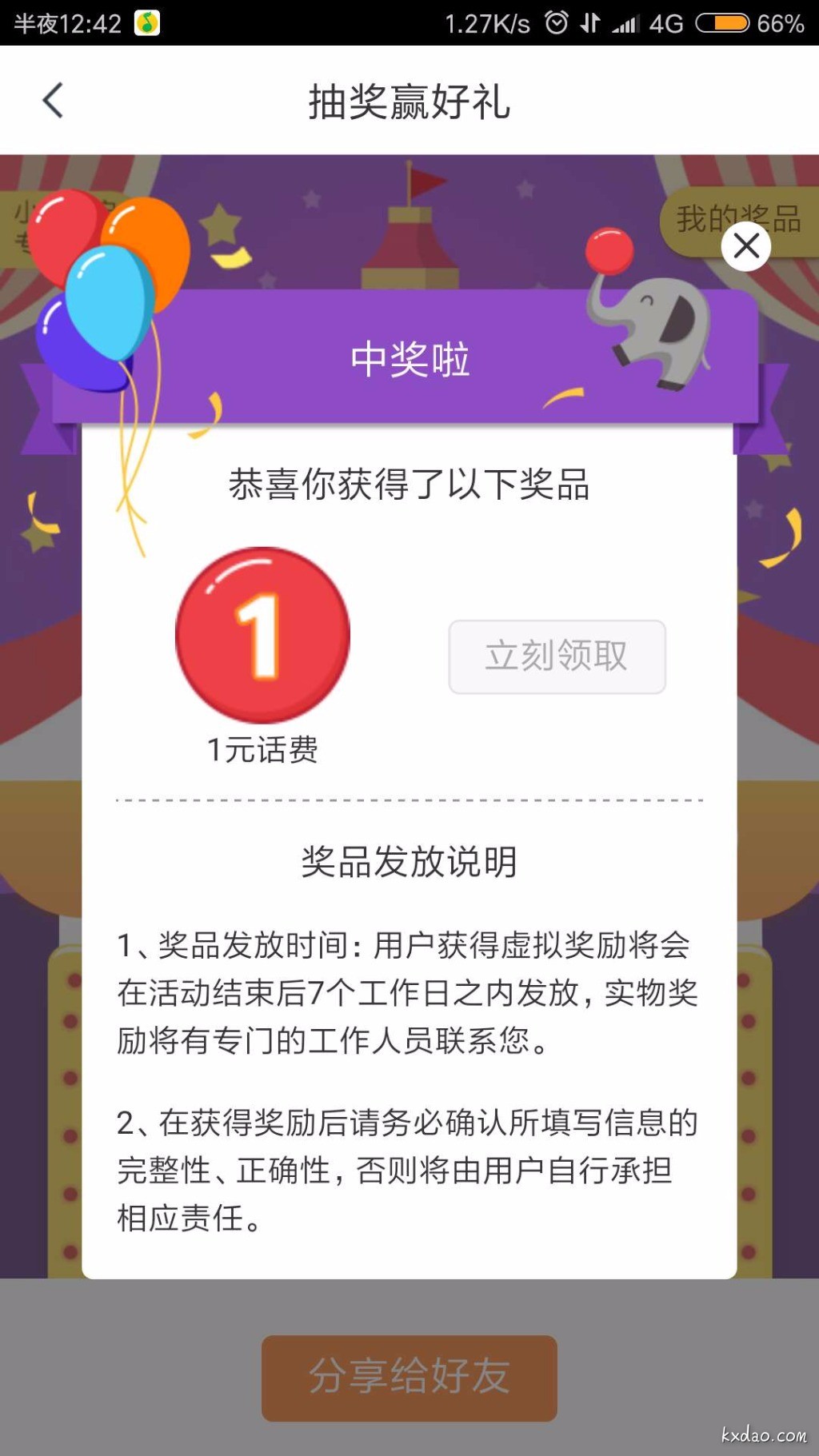Tap 立刻领取 to claim the prize

coord(557,656)
